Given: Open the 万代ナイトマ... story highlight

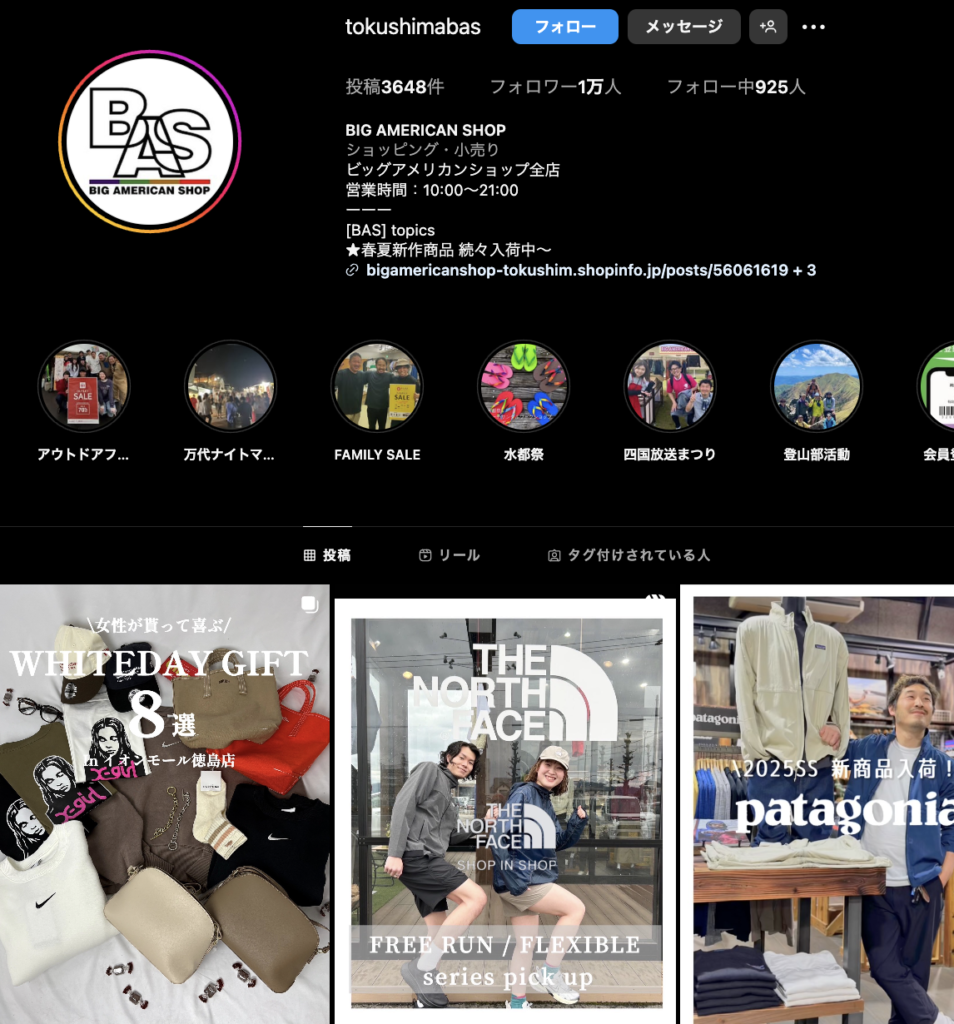Looking at the screenshot, I should [230, 386].
